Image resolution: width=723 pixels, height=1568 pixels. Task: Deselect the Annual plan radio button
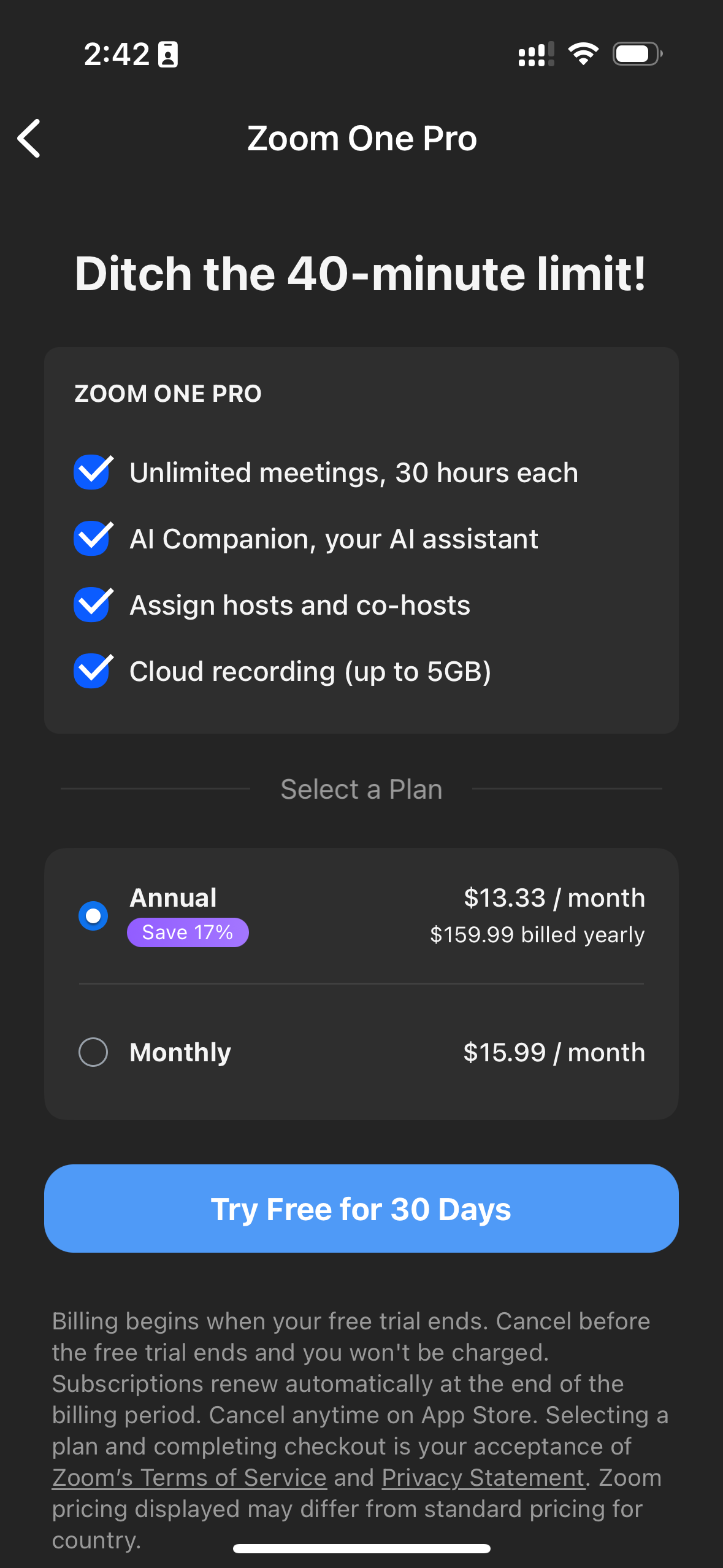(93, 915)
